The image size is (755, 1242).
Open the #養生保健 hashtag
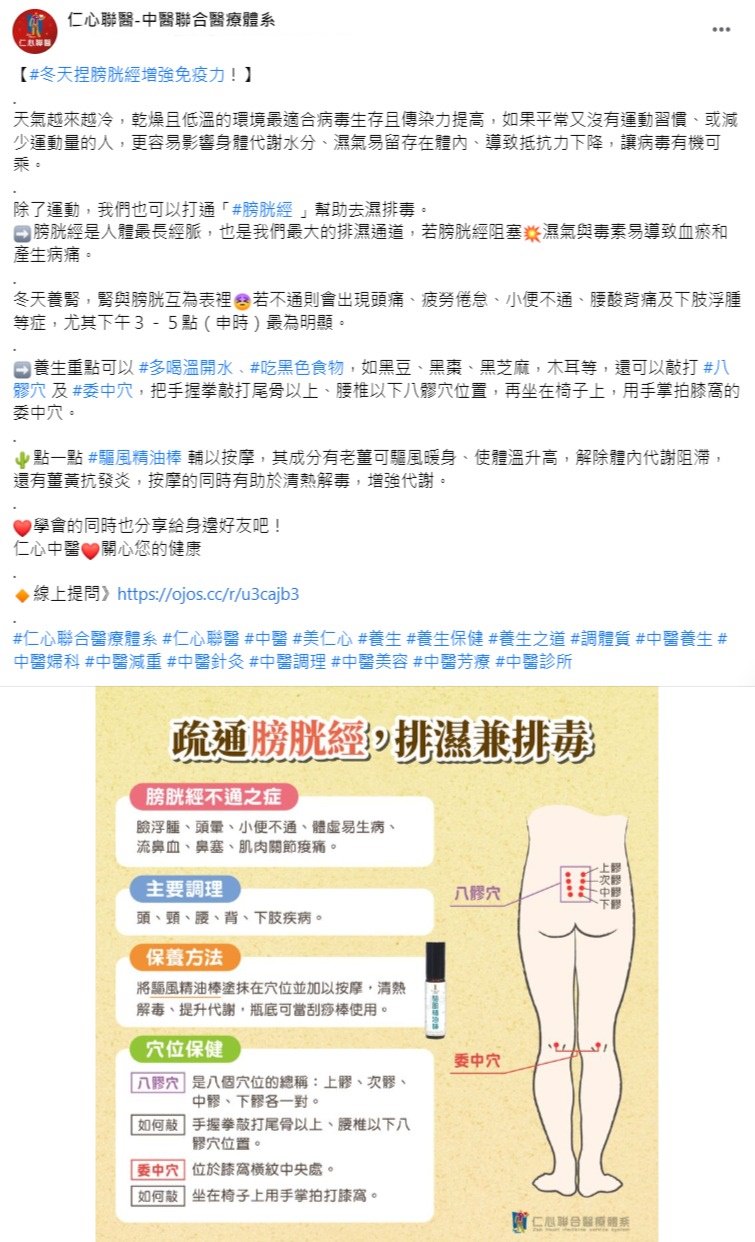pos(445,639)
